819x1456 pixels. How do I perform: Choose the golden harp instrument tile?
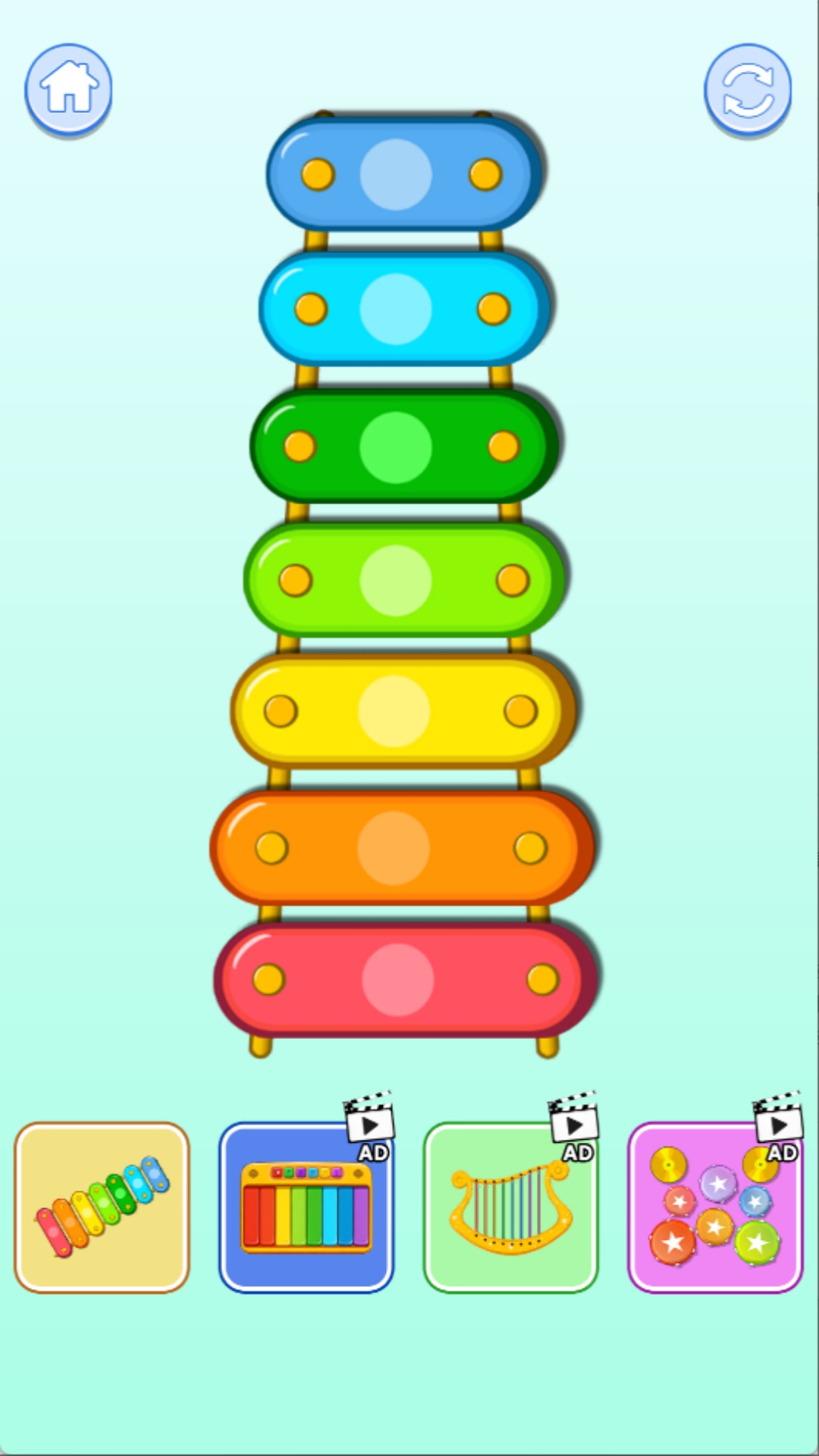click(510, 1207)
